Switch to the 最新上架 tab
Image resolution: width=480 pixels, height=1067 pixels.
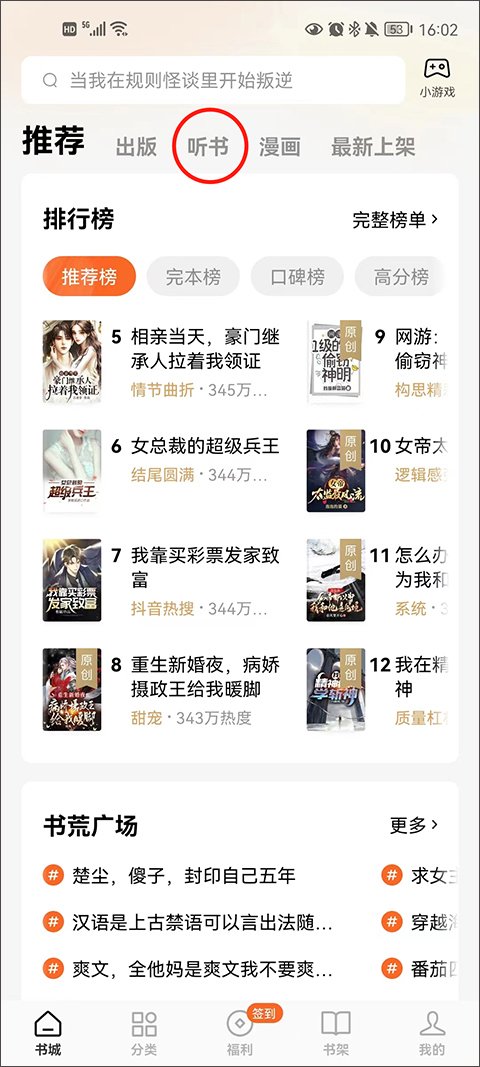pos(373,146)
